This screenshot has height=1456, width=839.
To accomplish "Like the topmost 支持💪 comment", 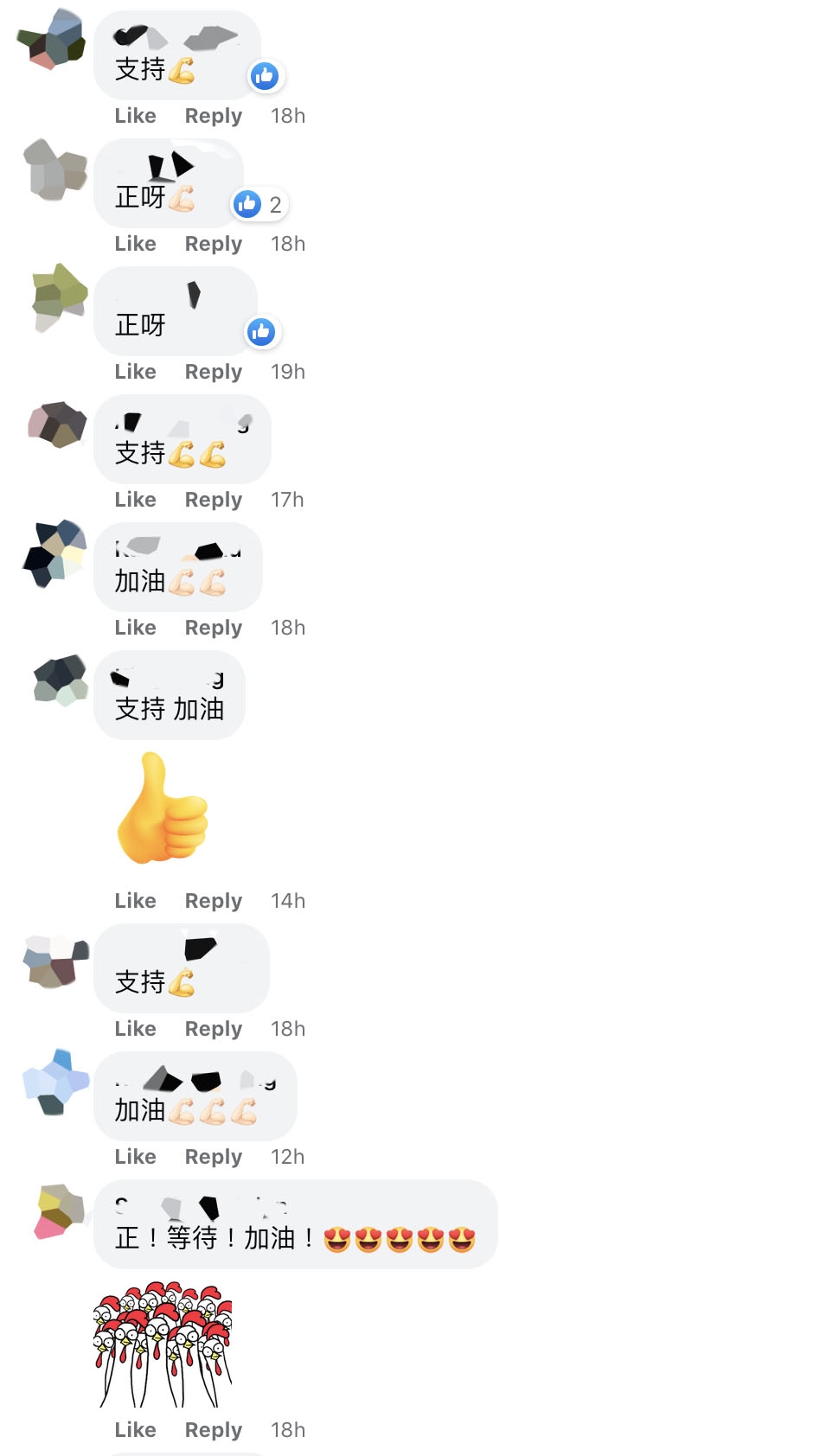I will pyautogui.click(x=135, y=115).
